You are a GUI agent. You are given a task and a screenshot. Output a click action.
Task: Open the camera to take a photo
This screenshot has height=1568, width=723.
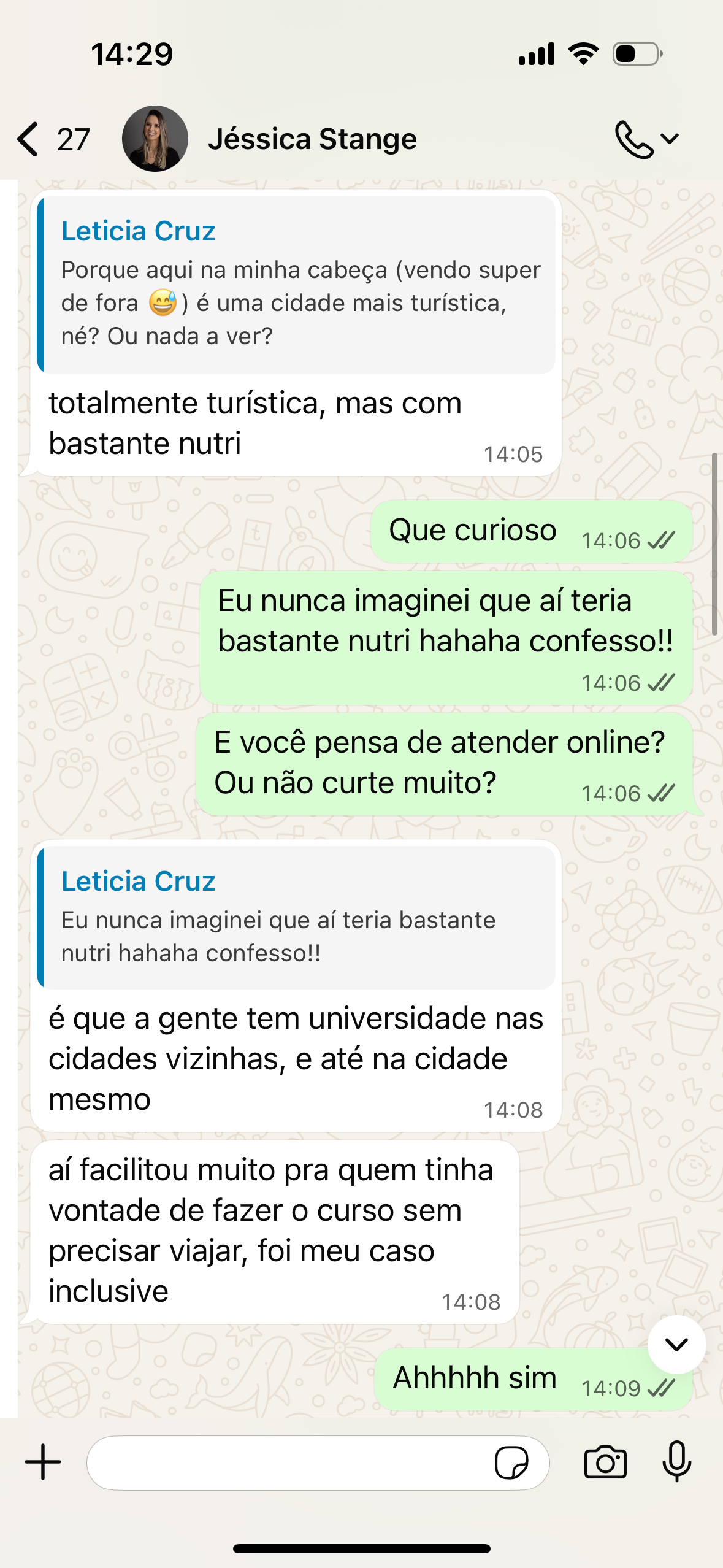[608, 1462]
